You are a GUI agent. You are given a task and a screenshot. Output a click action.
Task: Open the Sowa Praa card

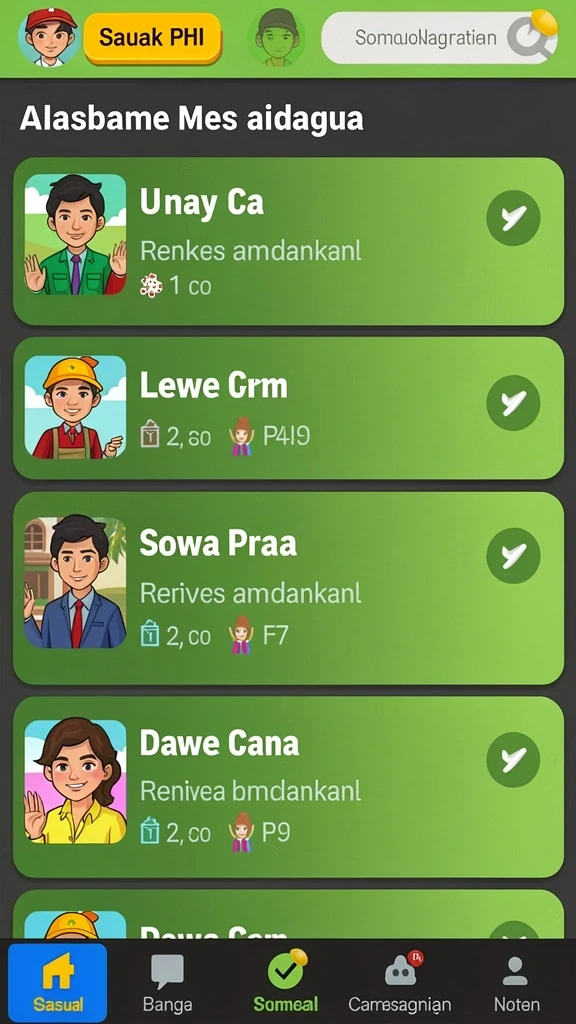coord(289,588)
